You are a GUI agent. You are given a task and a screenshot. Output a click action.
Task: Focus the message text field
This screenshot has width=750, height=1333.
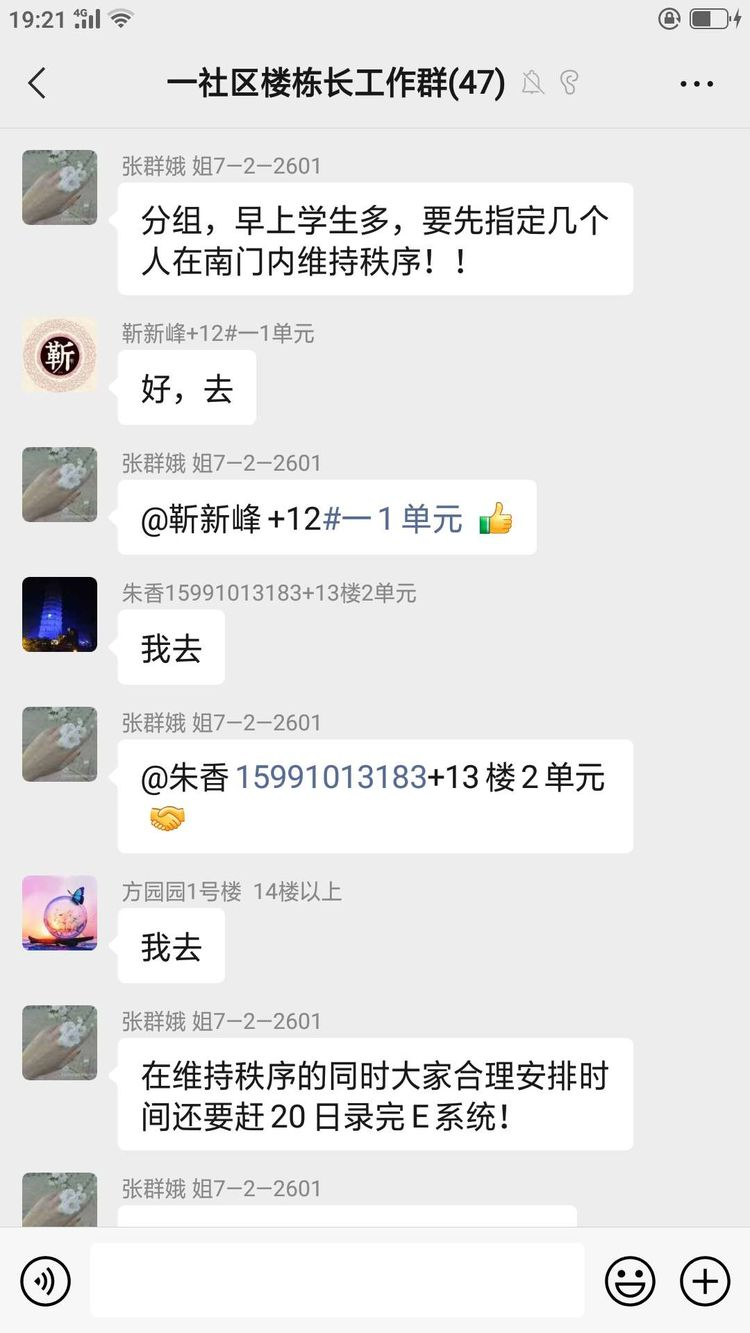pos(337,1280)
